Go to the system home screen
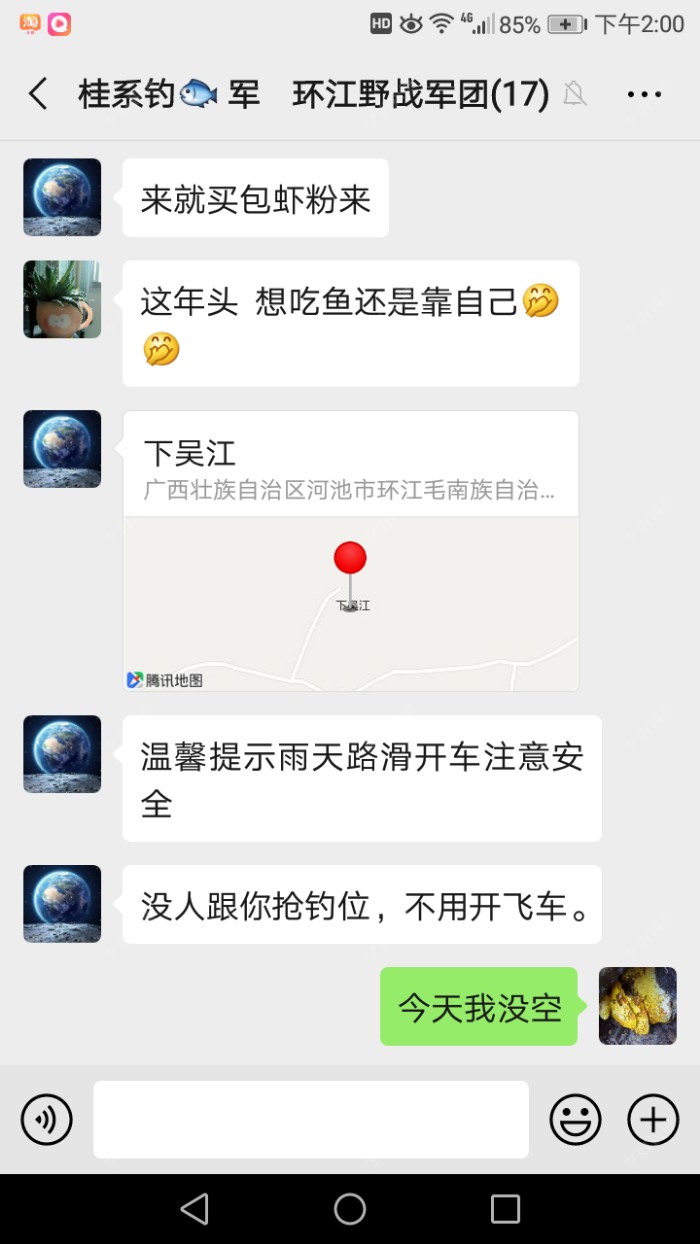The image size is (700, 1244). [x=350, y=1209]
